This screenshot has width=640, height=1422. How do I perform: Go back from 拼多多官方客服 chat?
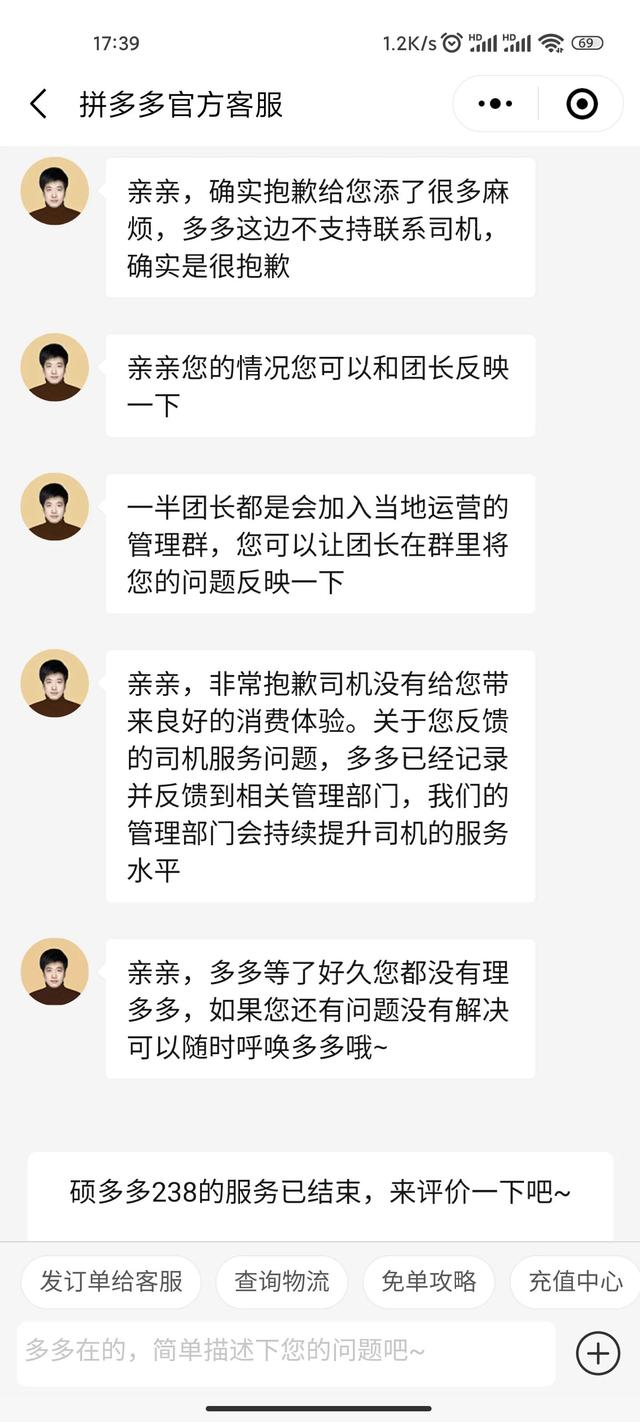click(x=38, y=104)
